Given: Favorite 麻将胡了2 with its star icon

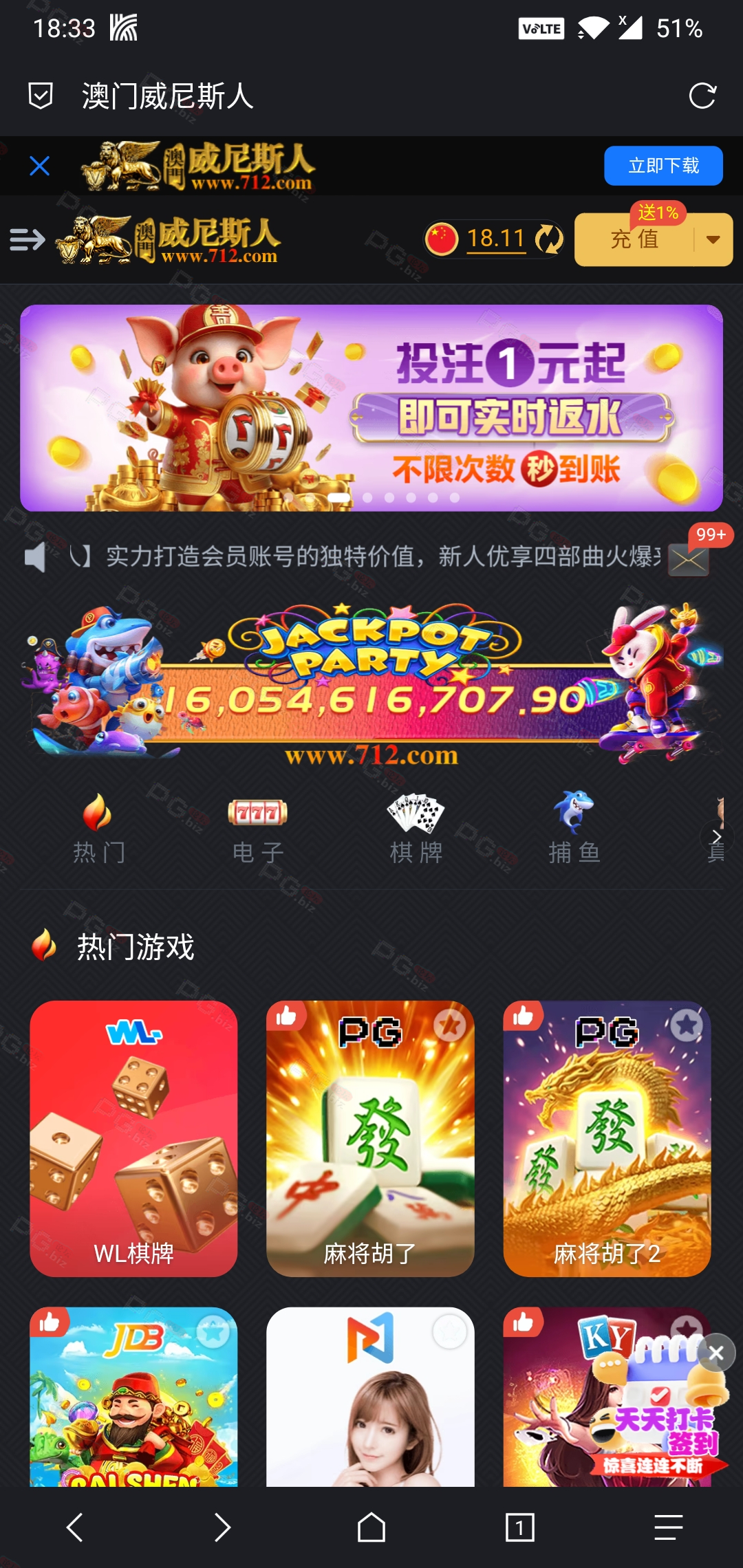Looking at the screenshot, I should click(x=687, y=1026).
